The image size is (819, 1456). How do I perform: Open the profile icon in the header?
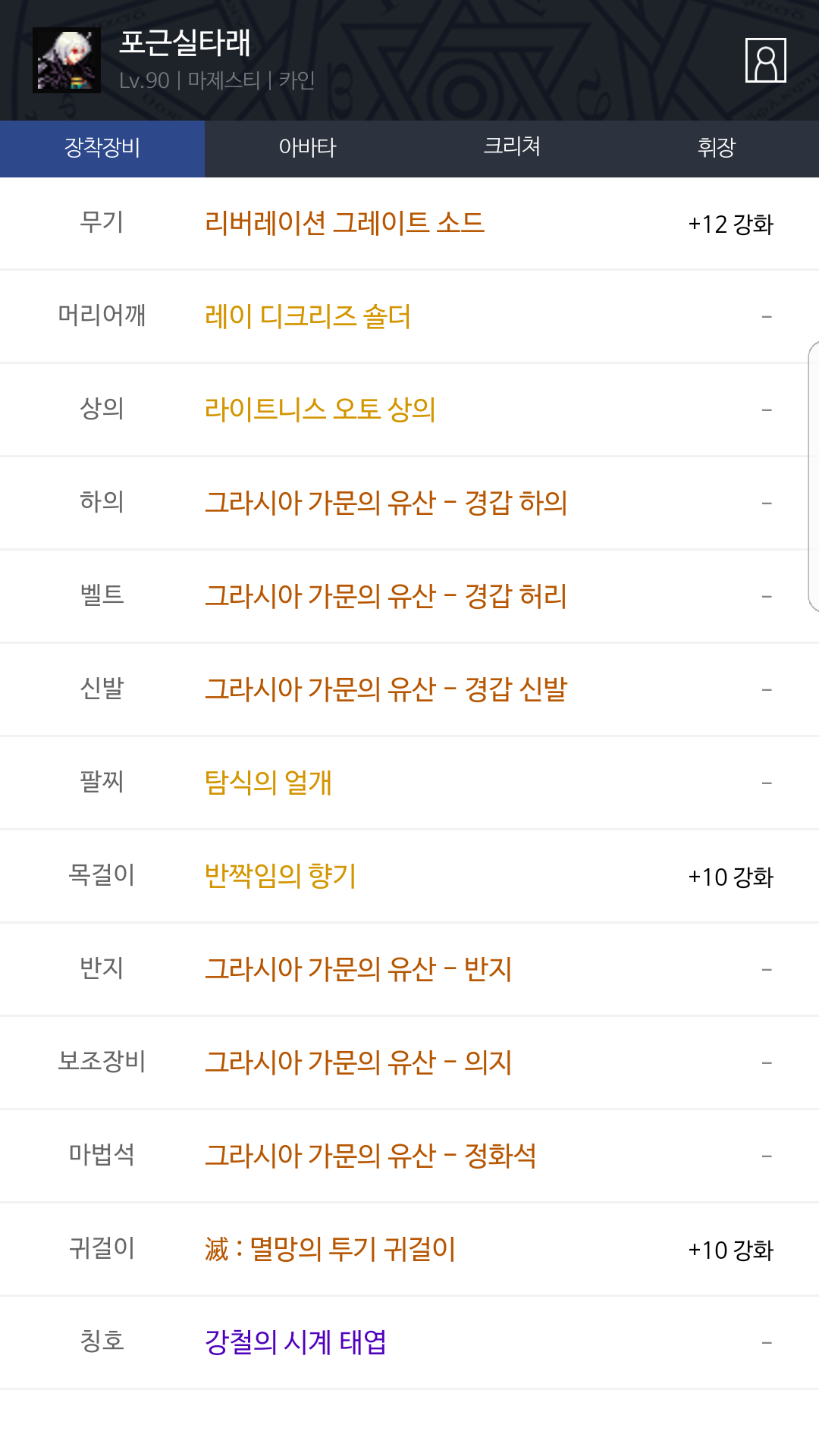click(765, 60)
